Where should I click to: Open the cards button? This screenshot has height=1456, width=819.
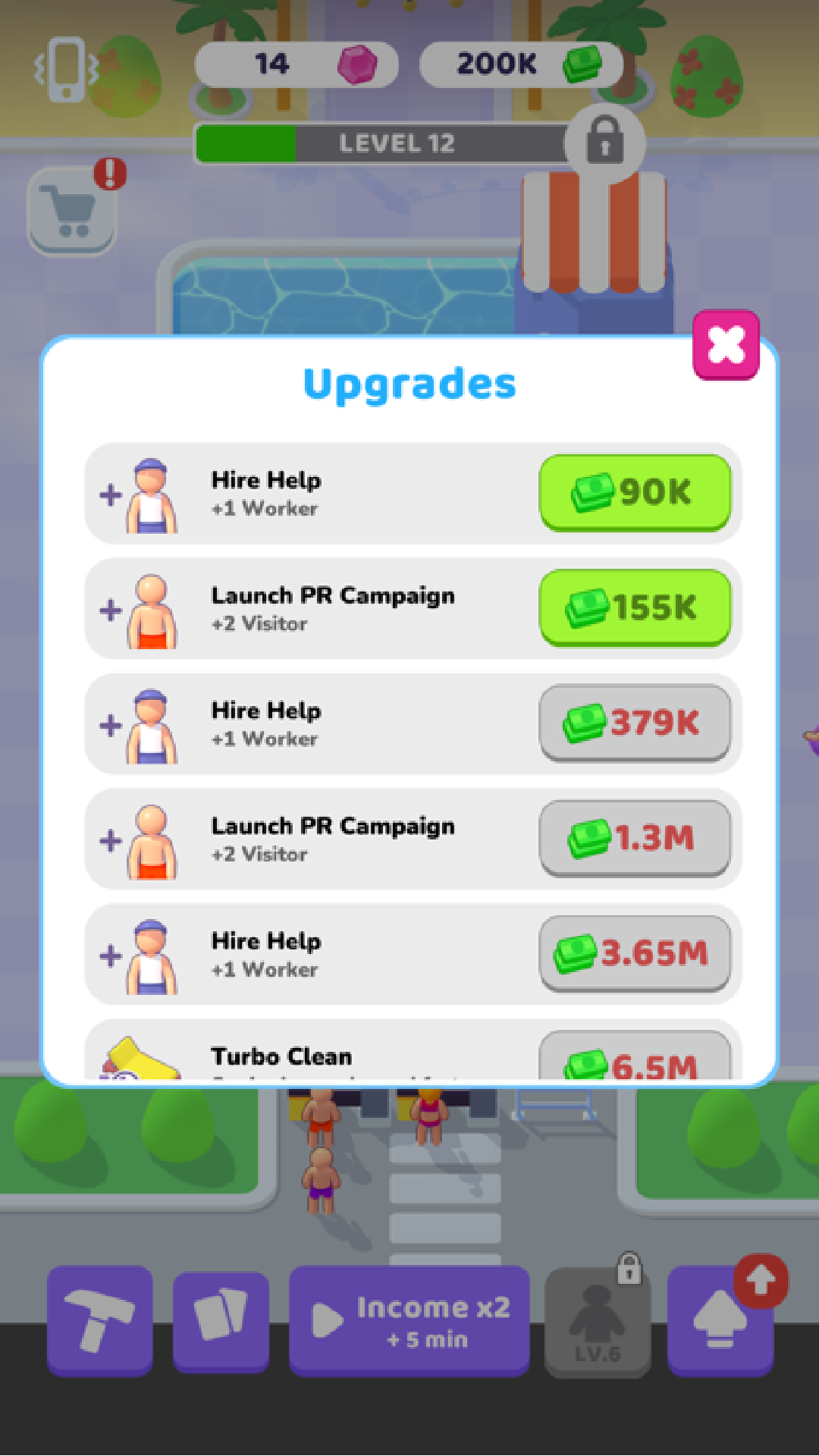[221, 1320]
